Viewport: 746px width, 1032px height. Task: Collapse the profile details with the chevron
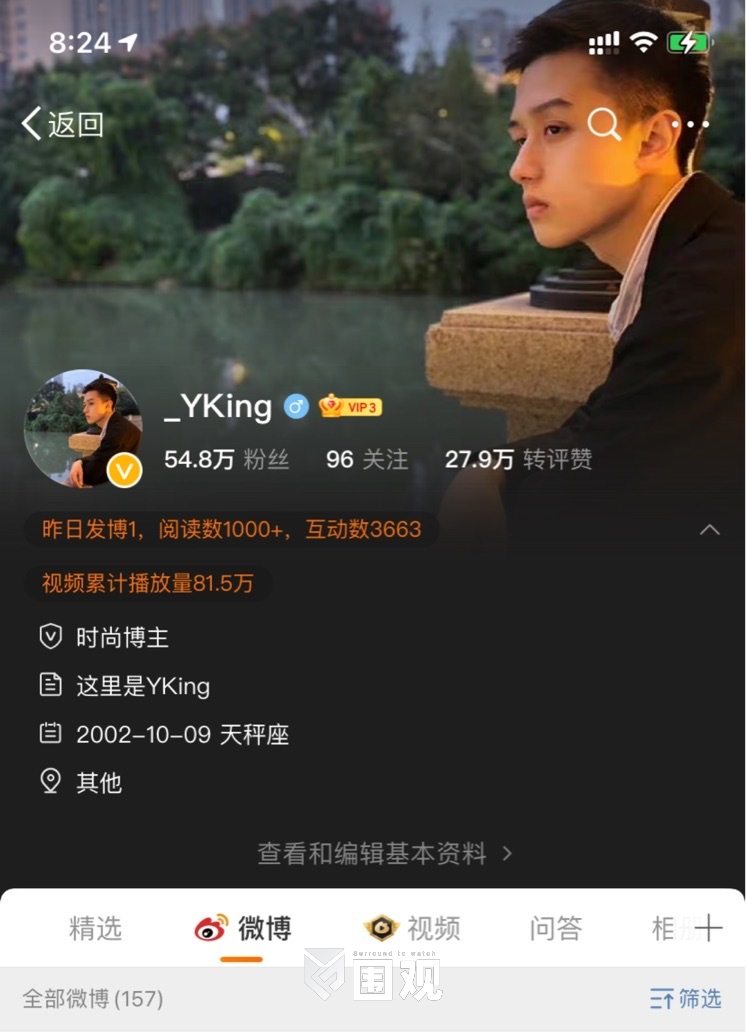click(x=709, y=530)
